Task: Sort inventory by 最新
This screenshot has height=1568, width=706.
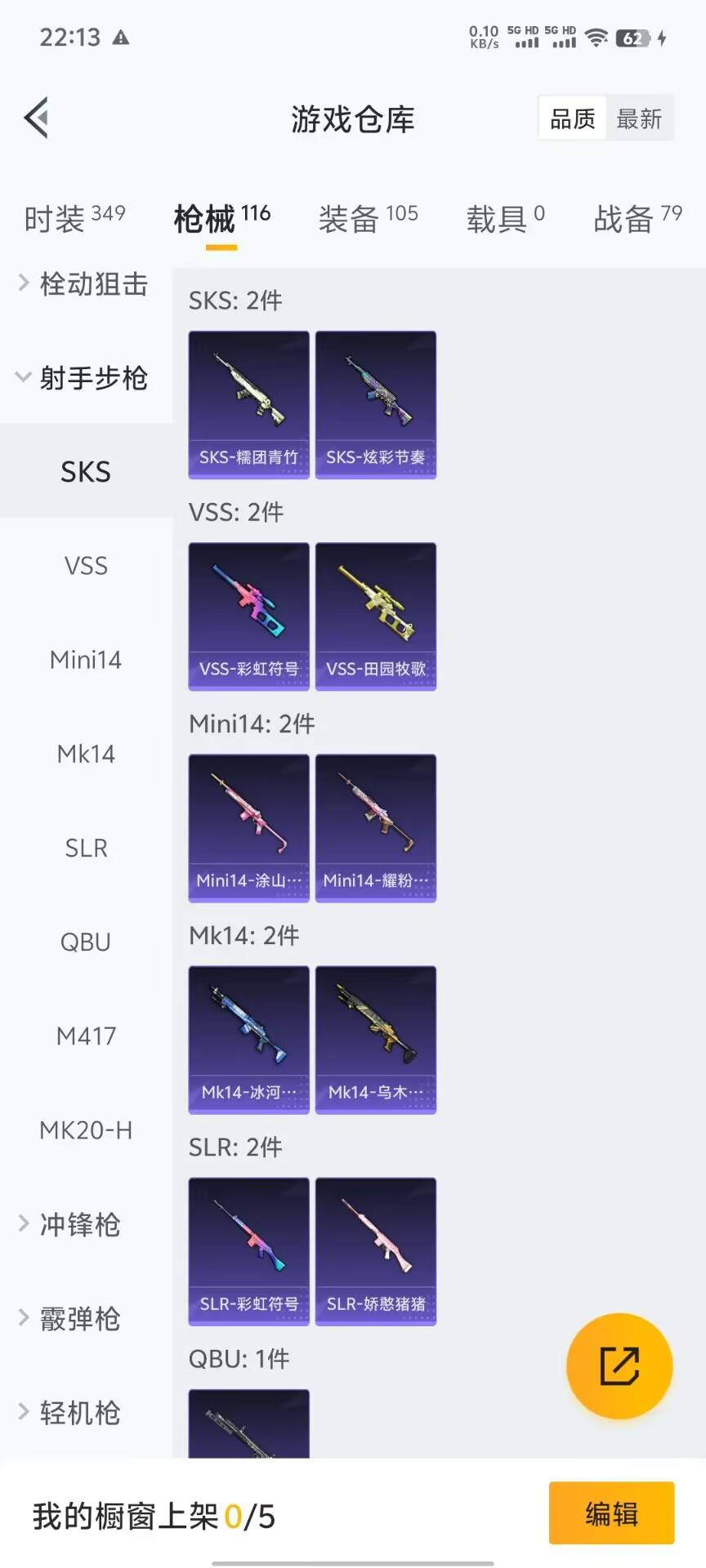Action: tap(639, 119)
